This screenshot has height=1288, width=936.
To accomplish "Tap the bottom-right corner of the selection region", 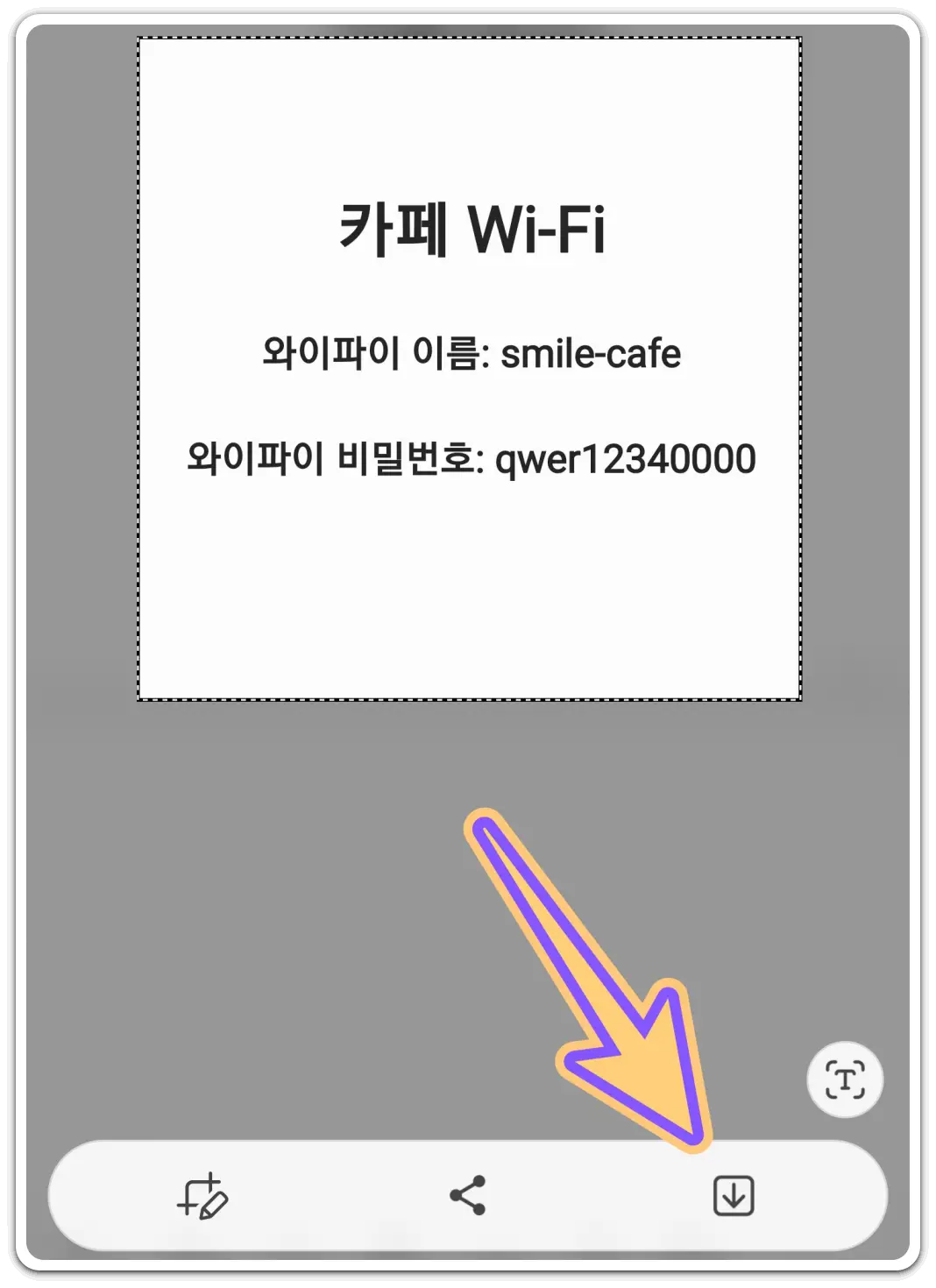I will tap(802, 701).
